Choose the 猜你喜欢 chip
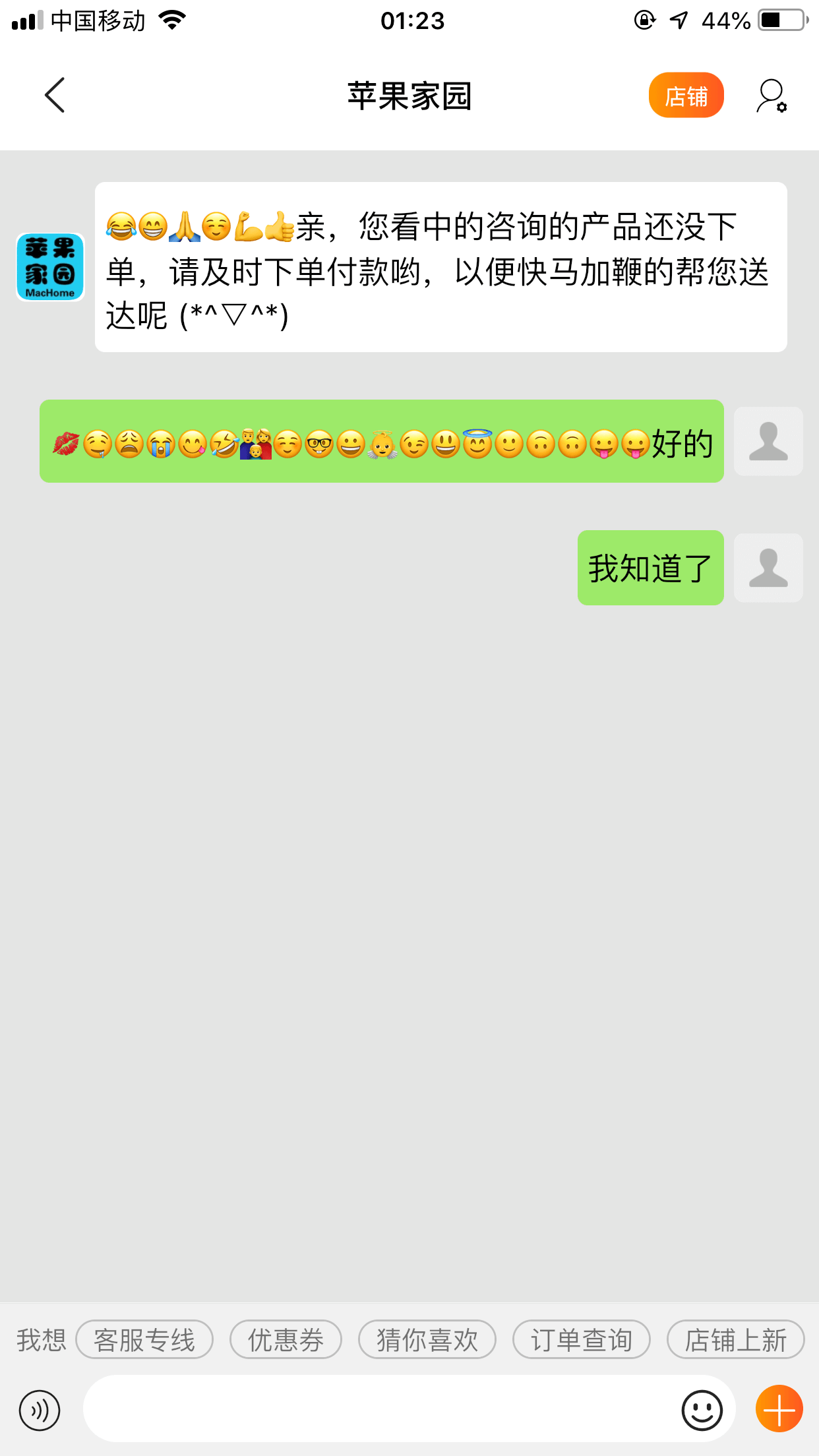 click(427, 1339)
